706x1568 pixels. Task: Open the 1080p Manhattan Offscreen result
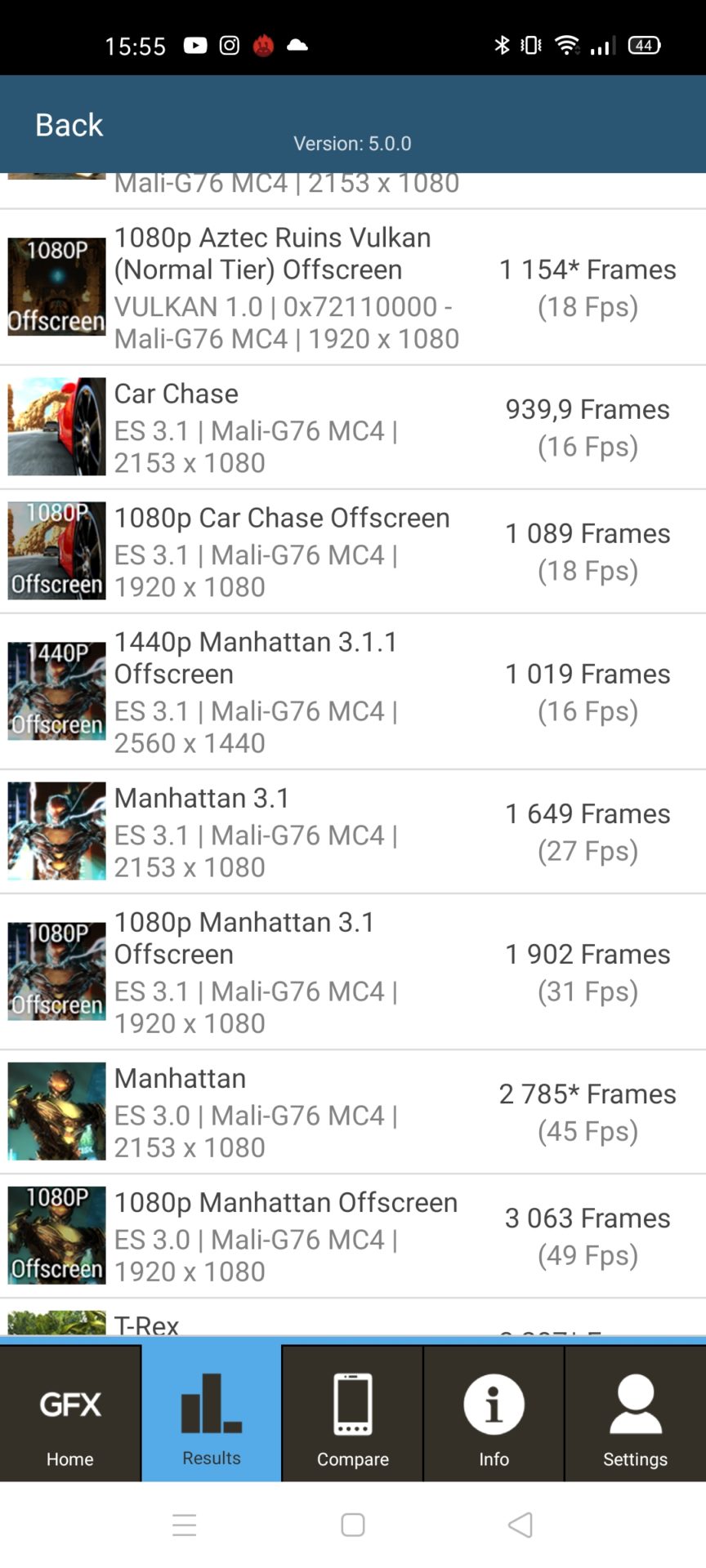(x=353, y=1236)
